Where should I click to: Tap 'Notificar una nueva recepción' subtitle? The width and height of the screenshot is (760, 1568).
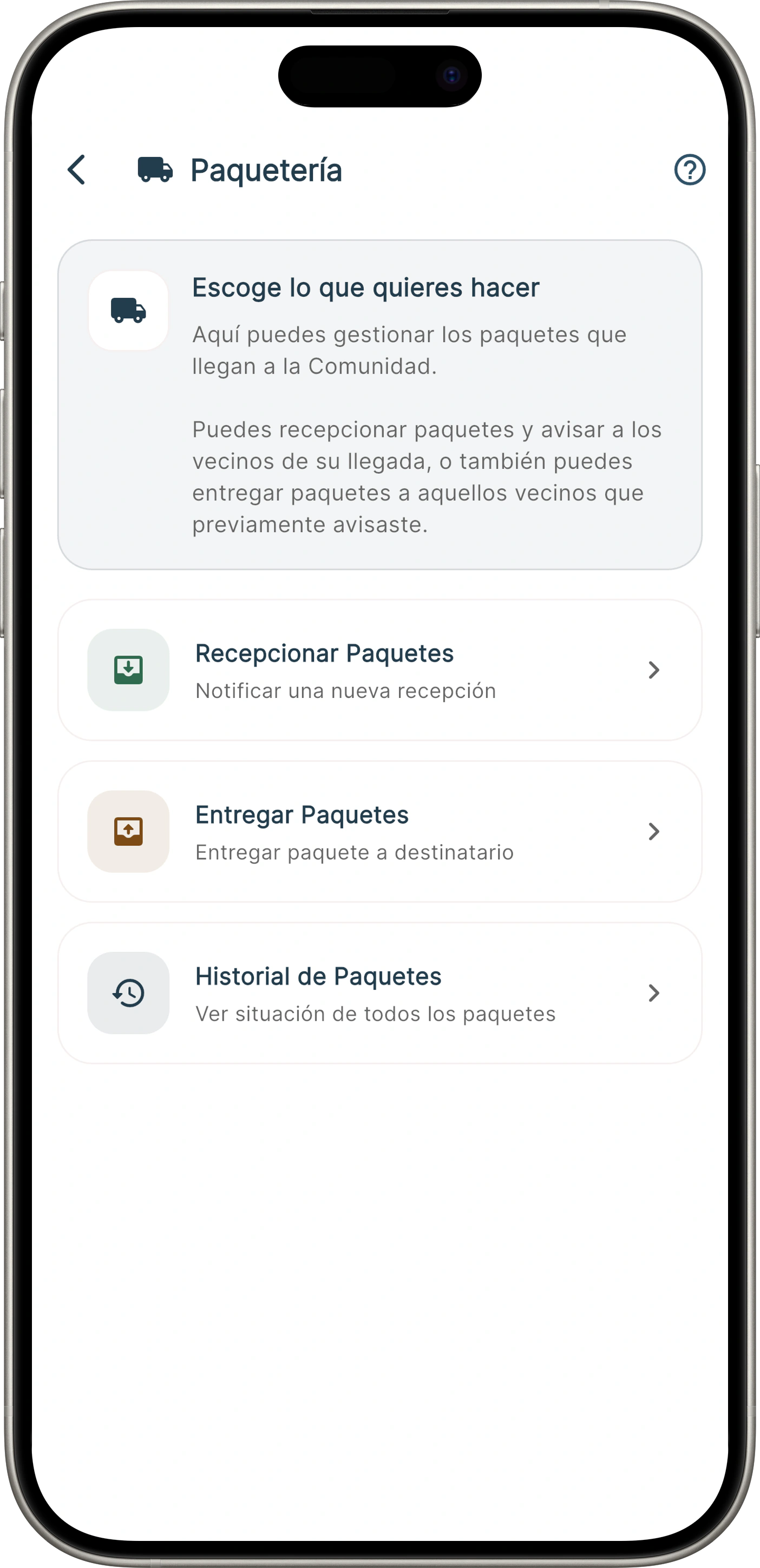[345, 691]
